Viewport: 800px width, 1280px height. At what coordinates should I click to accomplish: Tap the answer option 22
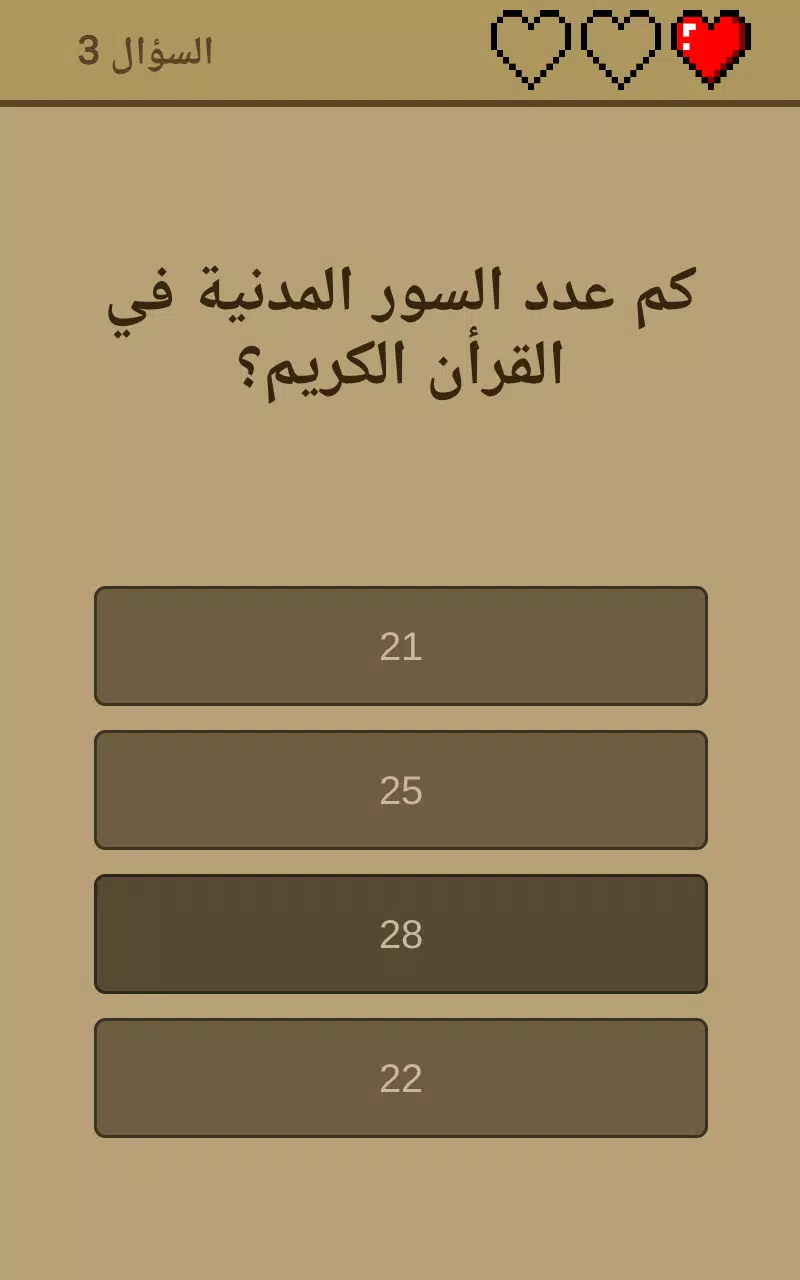tap(400, 1078)
